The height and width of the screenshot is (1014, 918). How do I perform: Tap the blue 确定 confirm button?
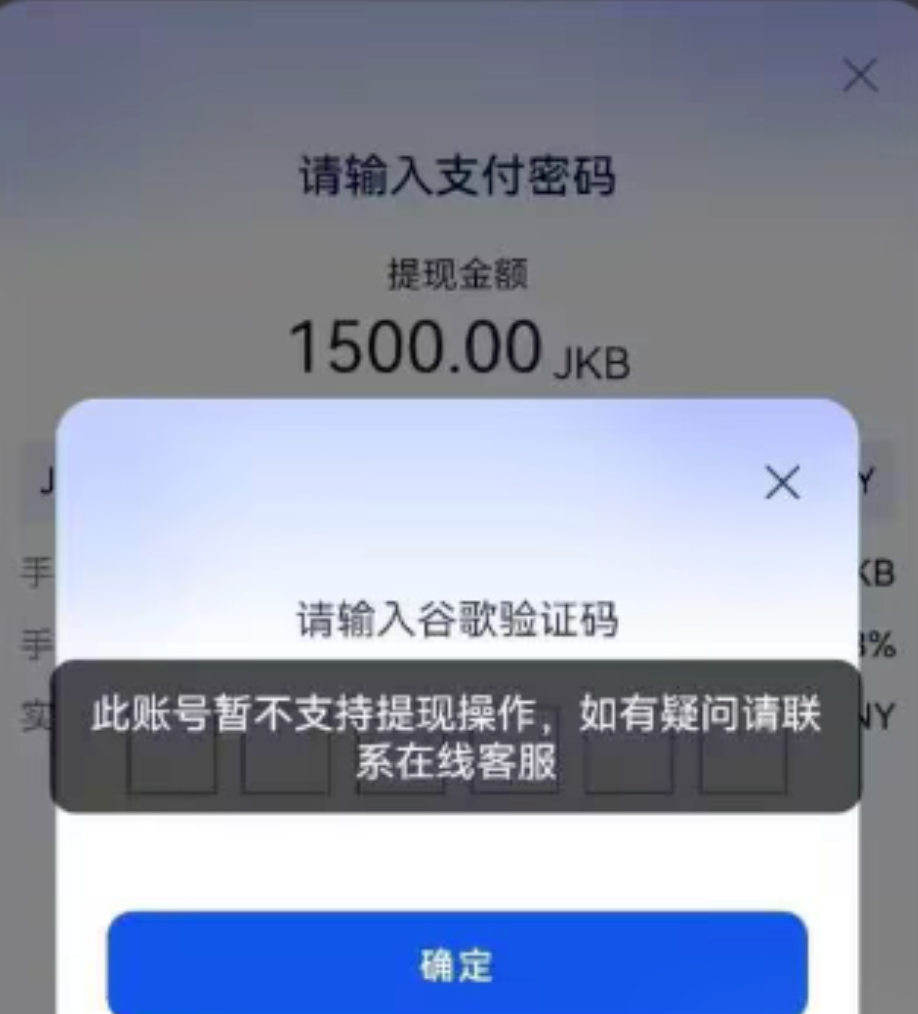[457, 965]
